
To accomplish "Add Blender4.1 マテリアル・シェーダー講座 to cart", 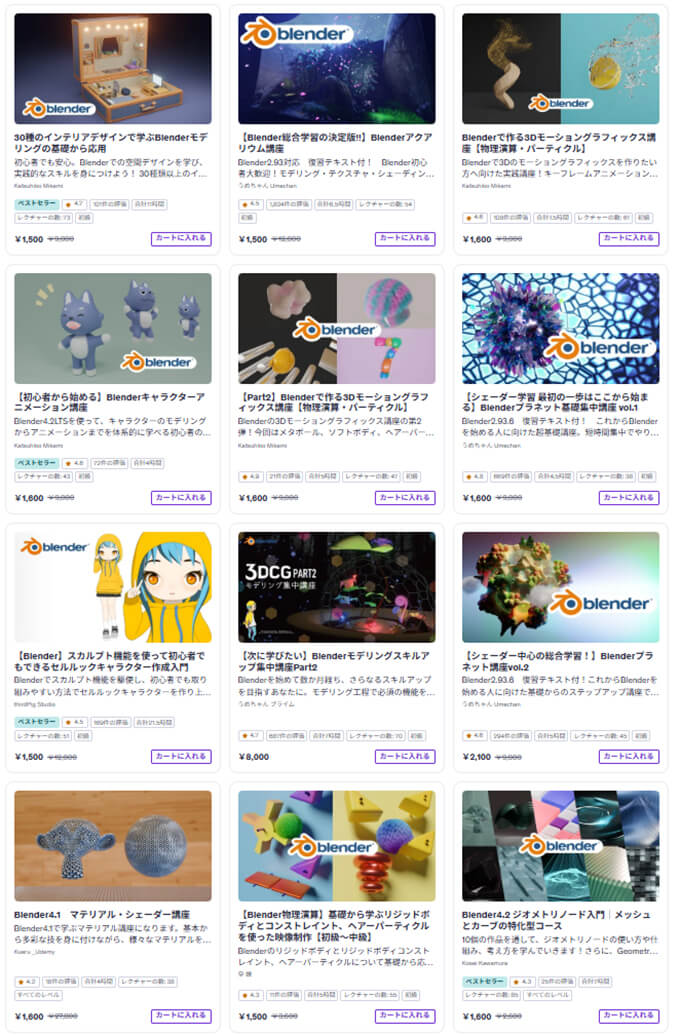I will 181,1015.
